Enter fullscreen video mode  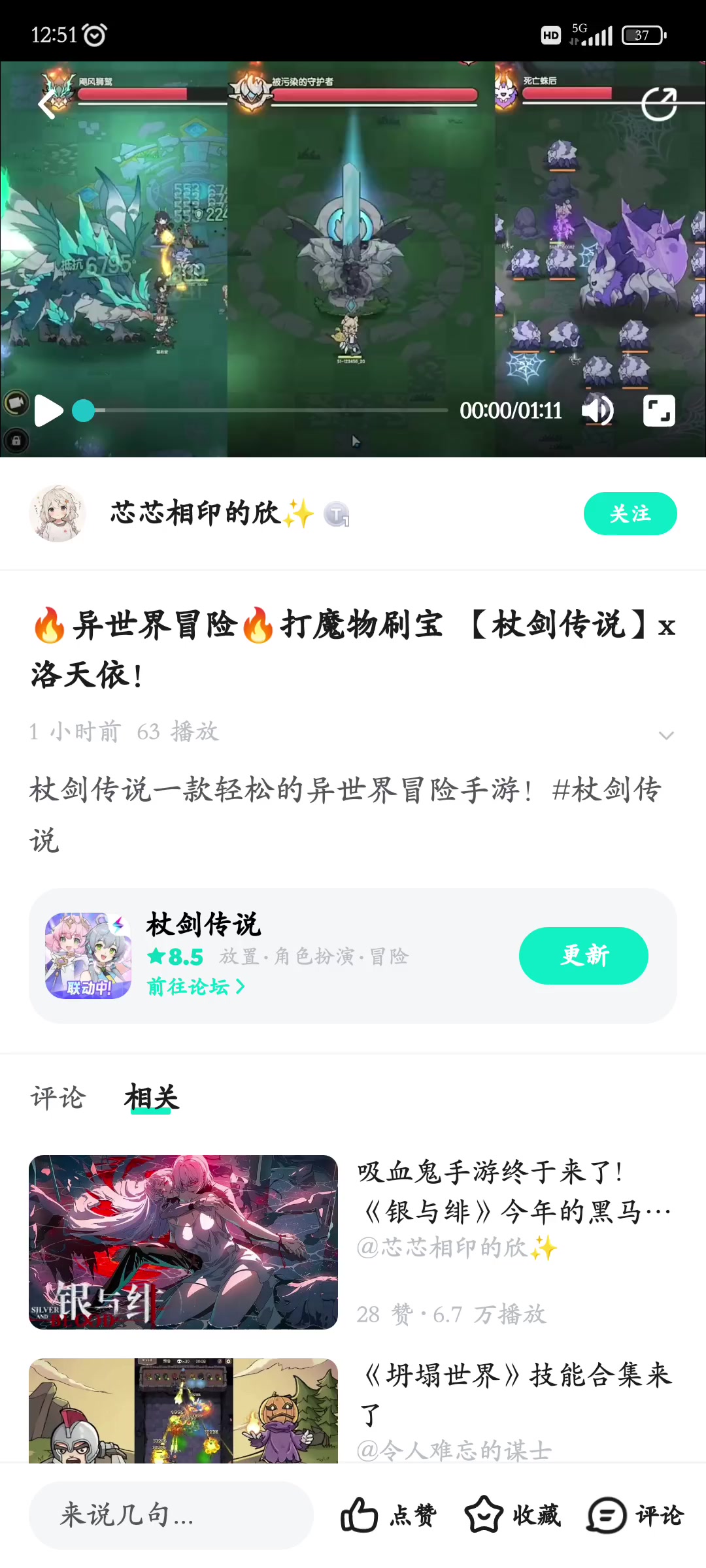(x=658, y=410)
